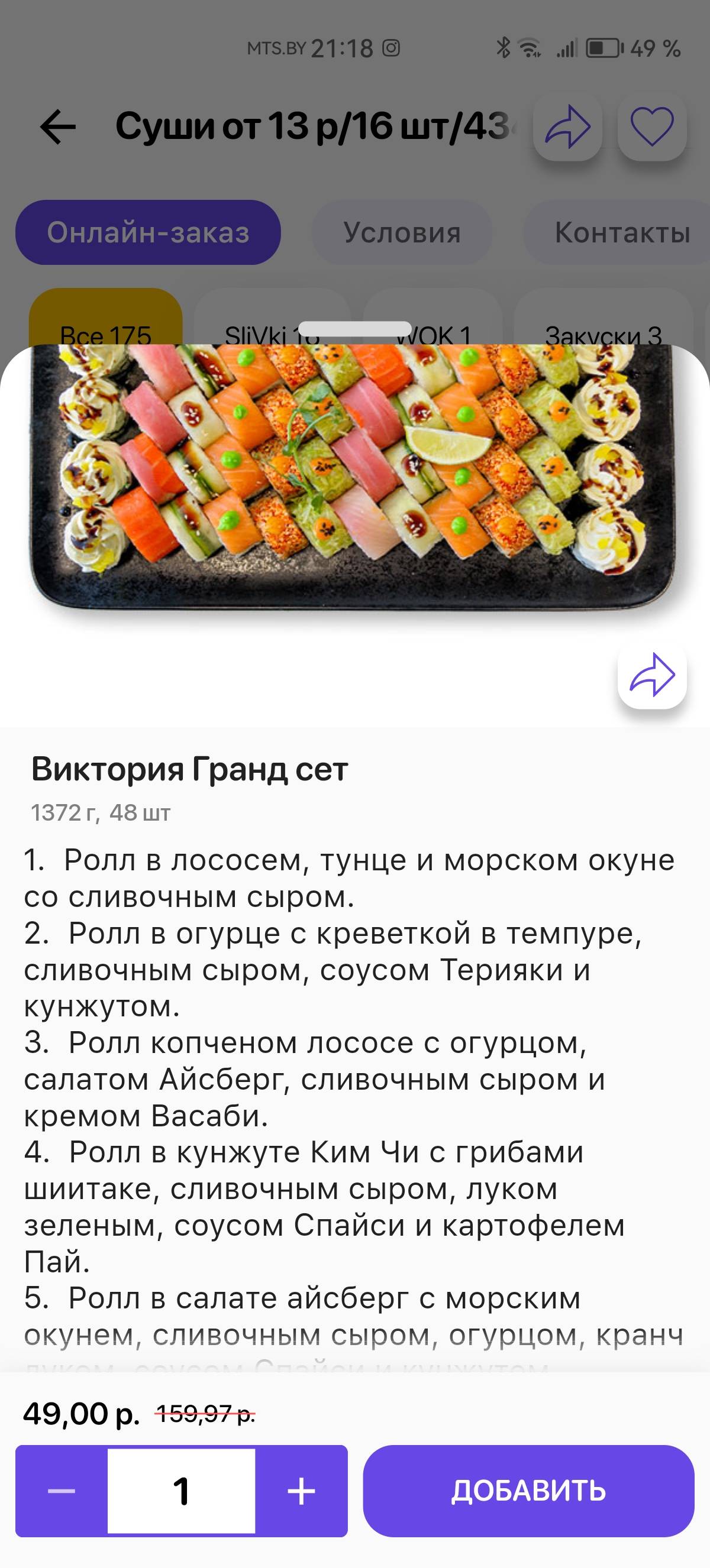
Task: Decrease quantity with the minus button
Action: pyautogui.click(x=62, y=1491)
